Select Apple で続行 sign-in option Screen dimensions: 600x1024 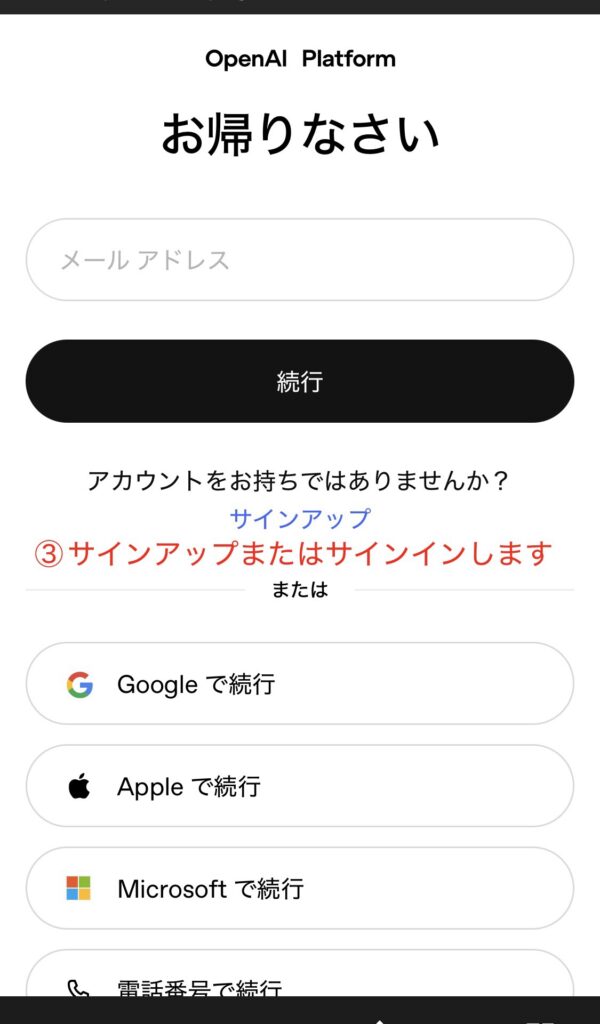point(299,786)
